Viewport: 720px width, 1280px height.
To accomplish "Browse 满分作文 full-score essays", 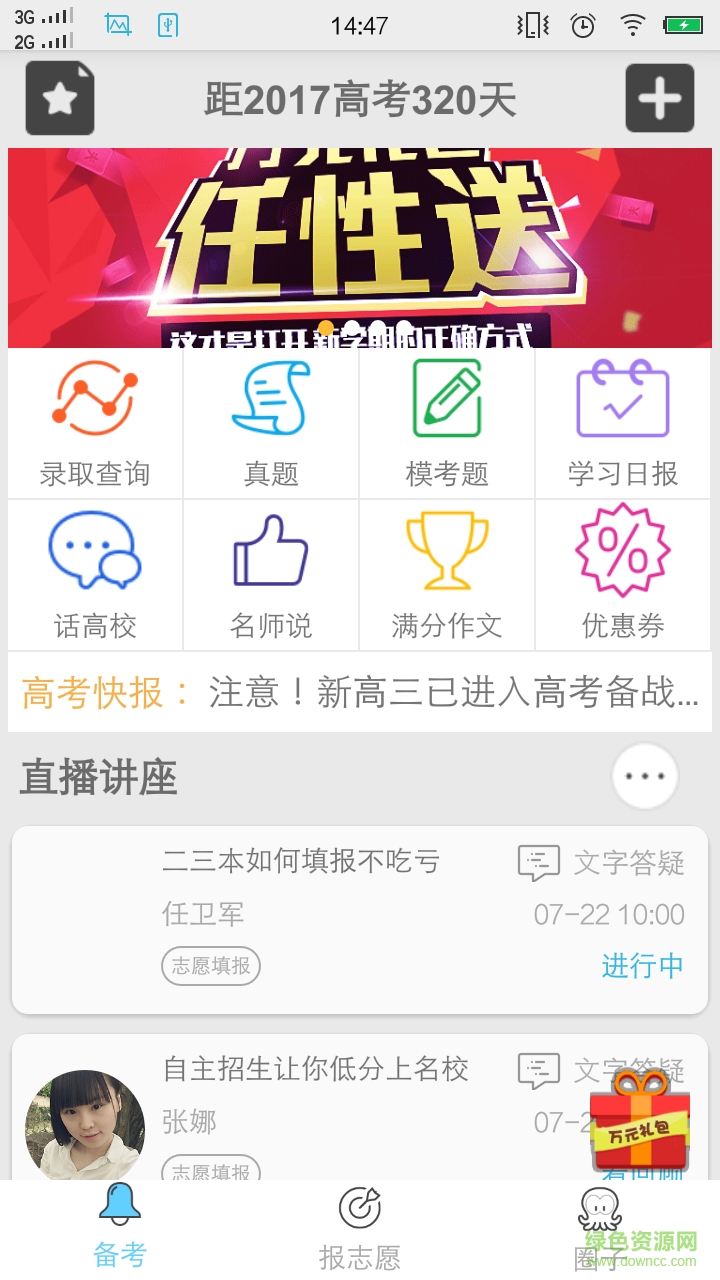I will 447,576.
